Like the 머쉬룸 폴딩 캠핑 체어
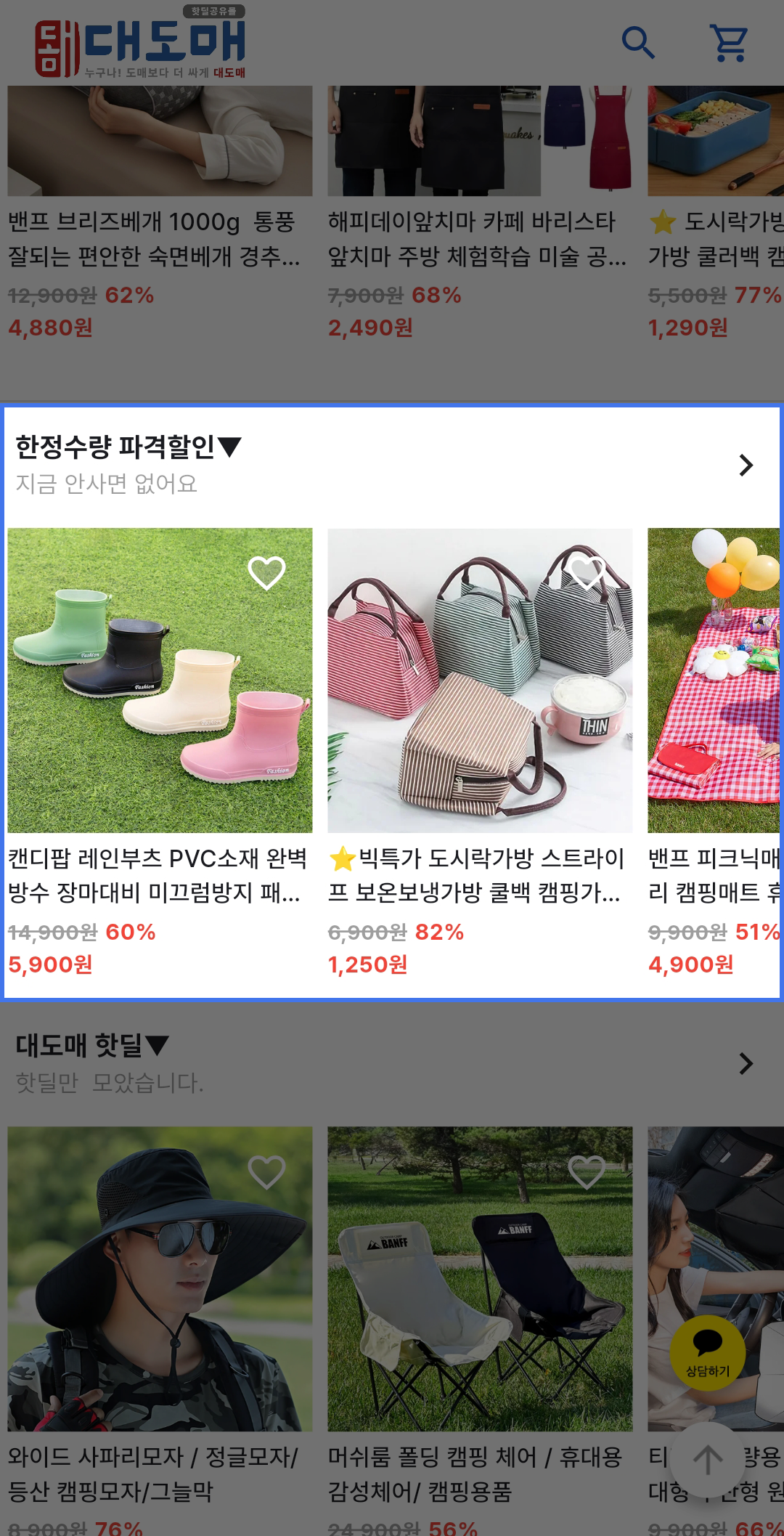This screenshot has height=1536, width=784. coord(587,1171)
